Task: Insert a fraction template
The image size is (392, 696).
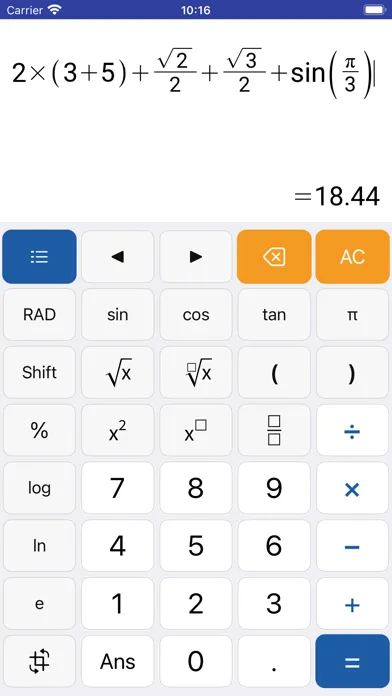Action: click(274, 430)
